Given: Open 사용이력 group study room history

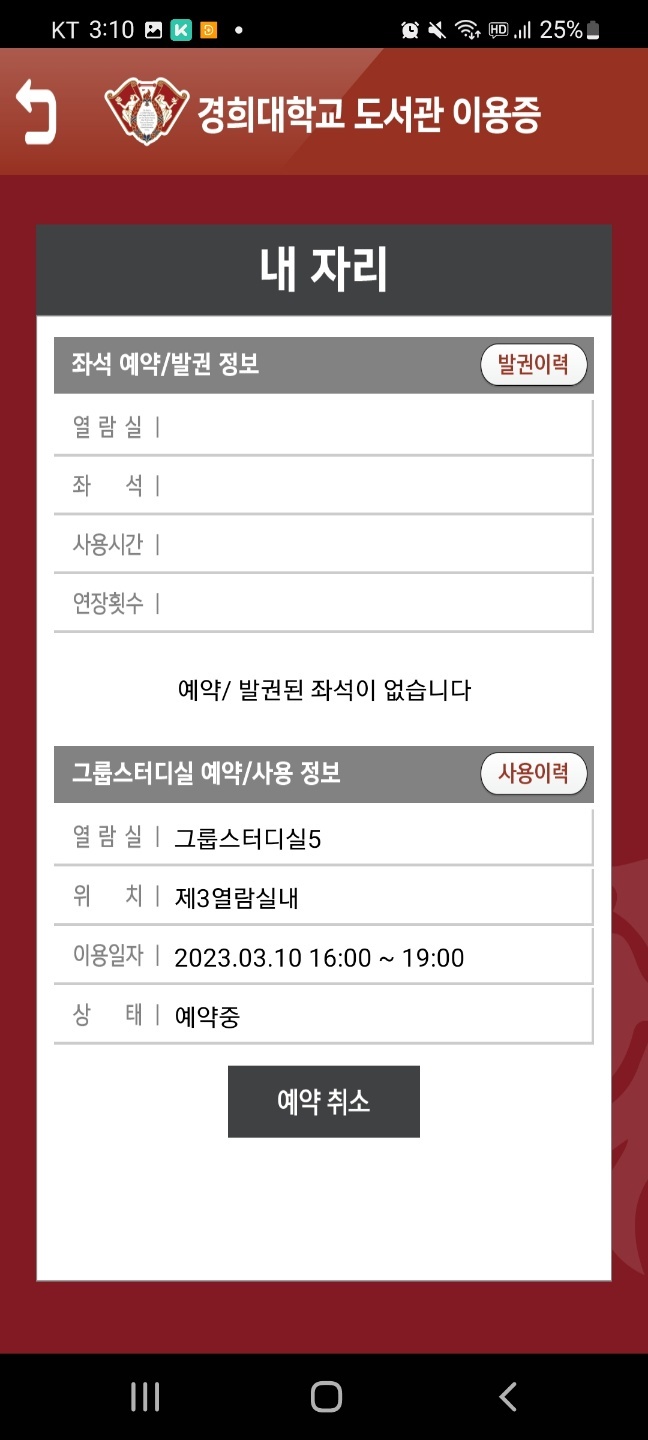Looking at the screenshot, I should [x=533, y=773].
